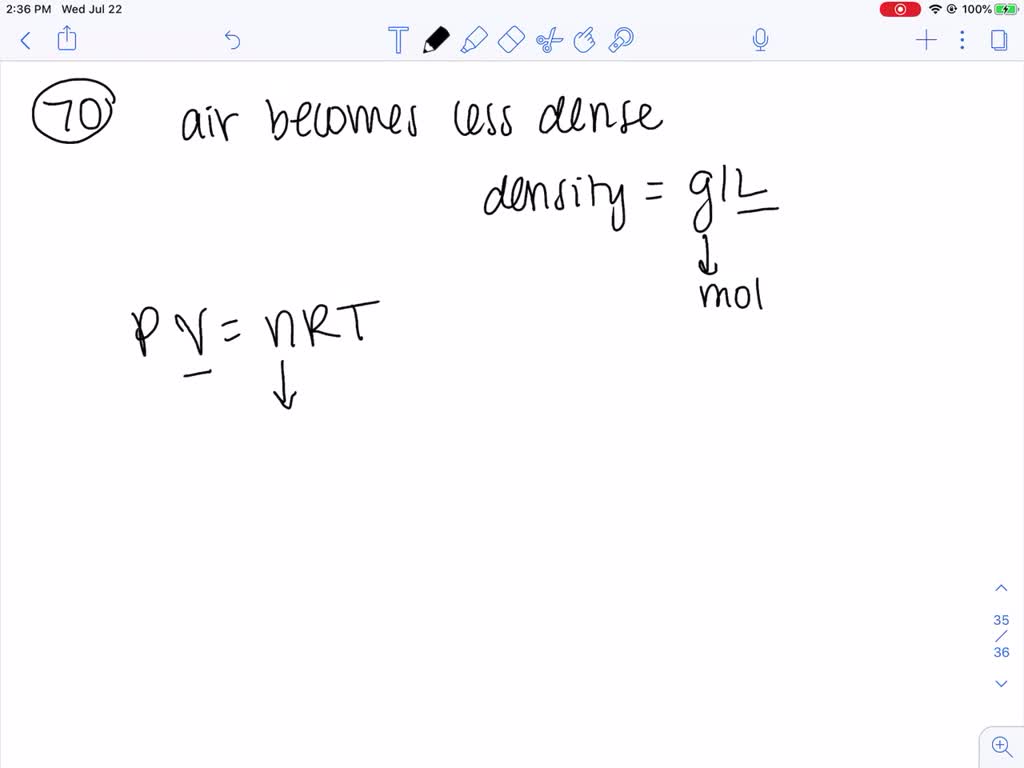The width and height of the screenshot is (1024, 768).
Task: Select the hand finger tool
Action: pyautogui.click(x=585, y=40)
